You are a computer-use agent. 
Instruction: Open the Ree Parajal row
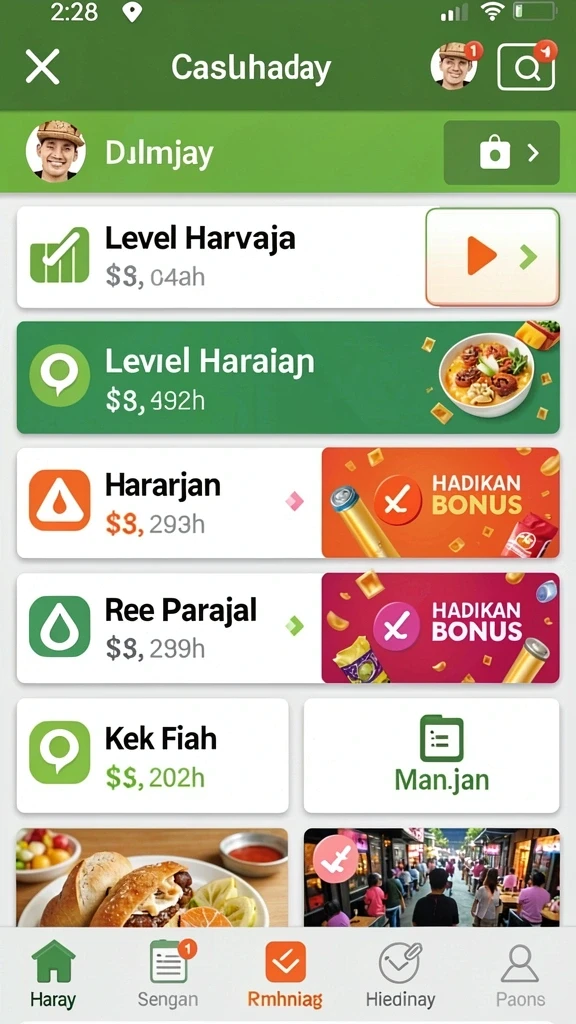[x=169, y=628]
